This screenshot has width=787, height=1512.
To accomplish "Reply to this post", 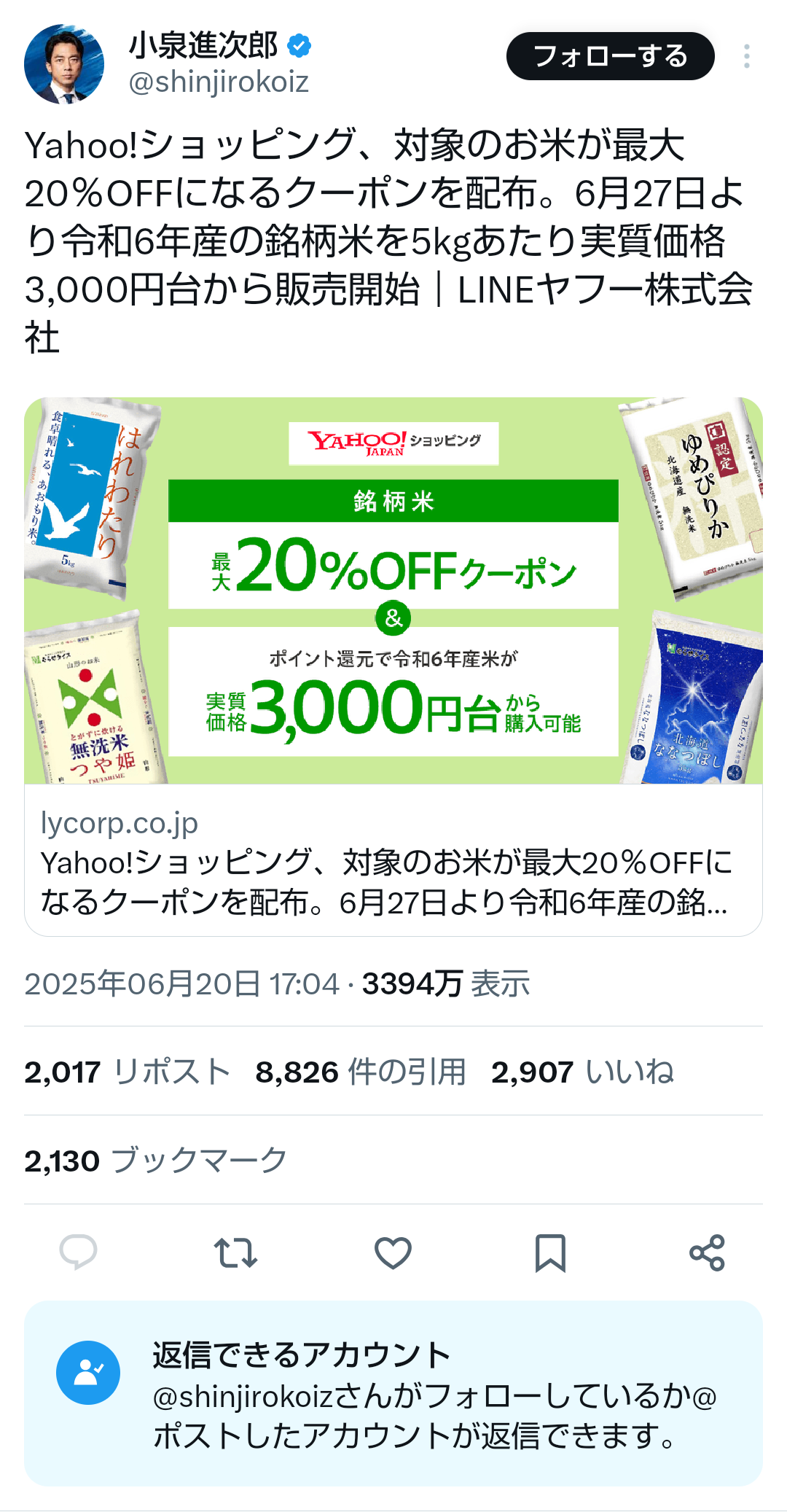I will [x=78, y=1253].
